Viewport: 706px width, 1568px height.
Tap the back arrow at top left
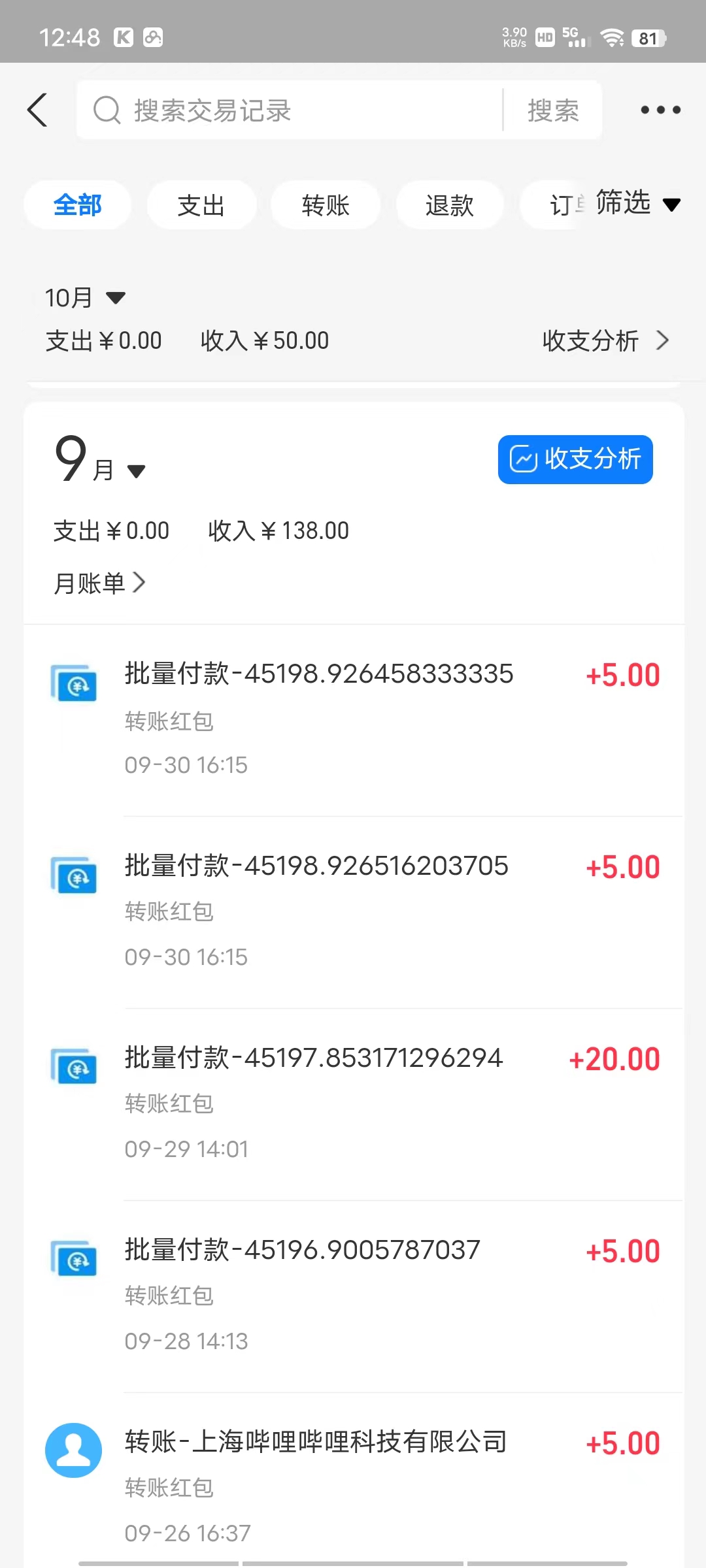(x=37, y=110)
